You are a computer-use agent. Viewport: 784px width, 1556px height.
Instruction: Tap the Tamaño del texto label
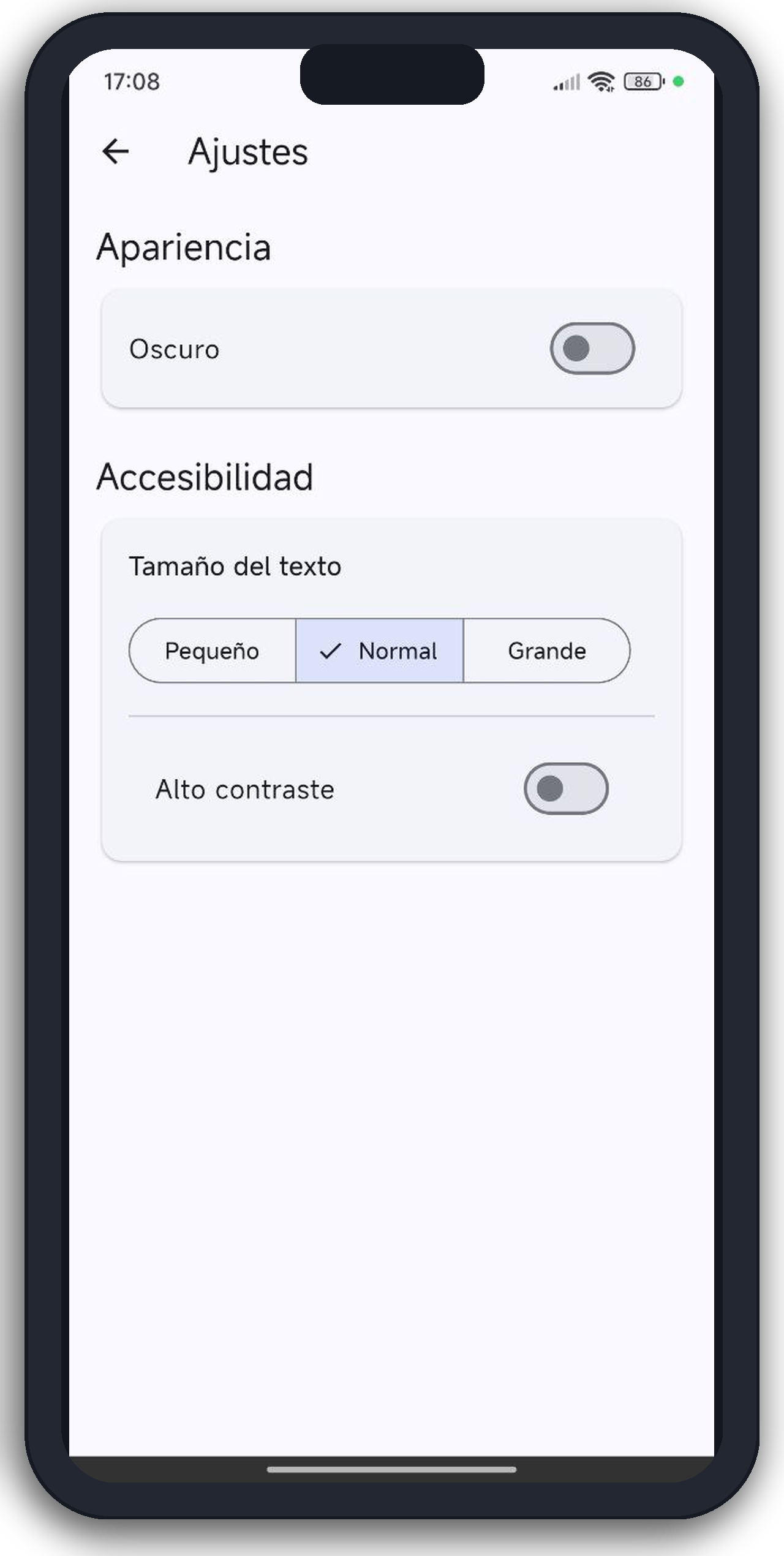tap(235, 567)
